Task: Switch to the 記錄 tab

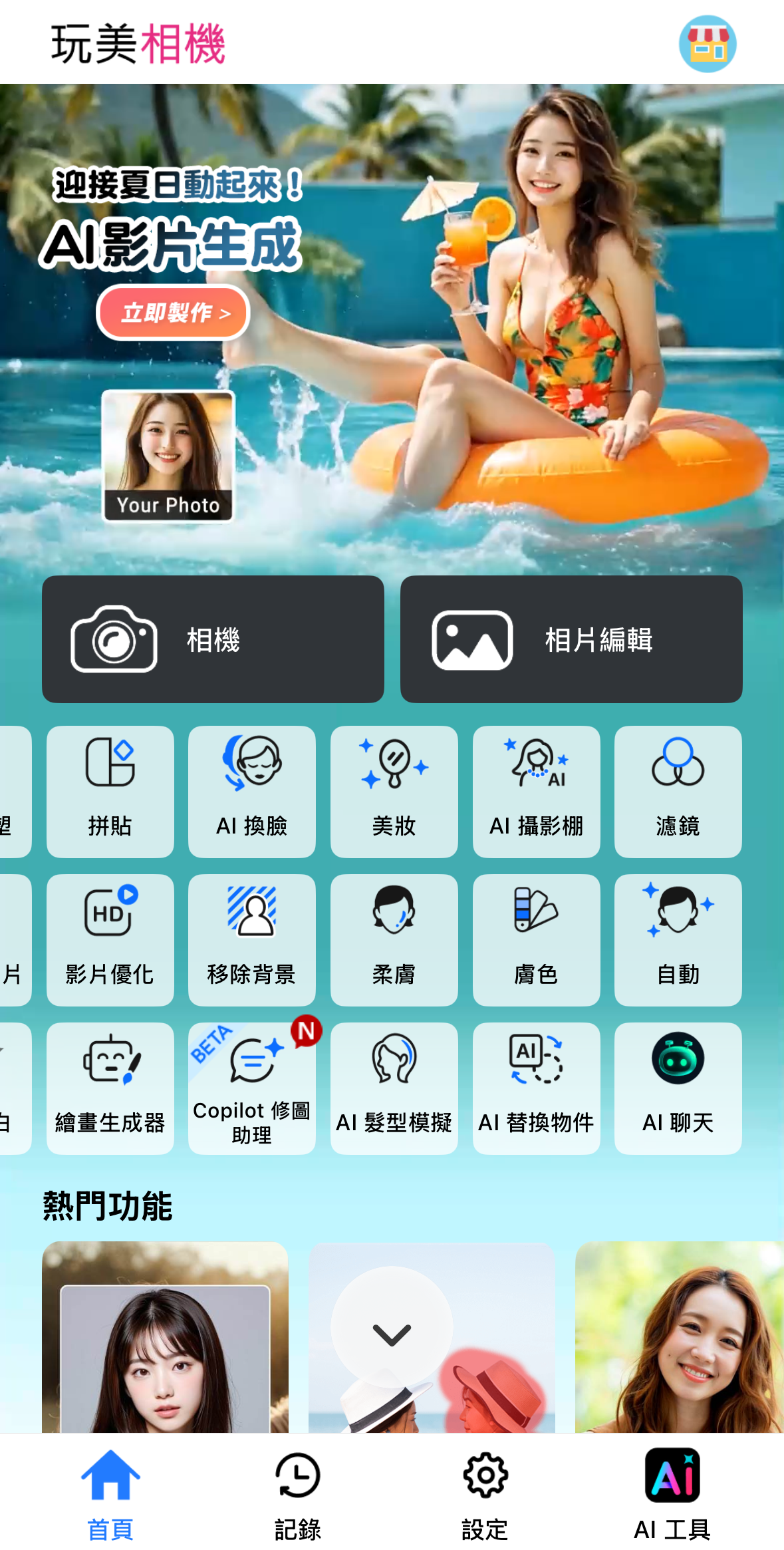Action: (x=297, y=1494)
